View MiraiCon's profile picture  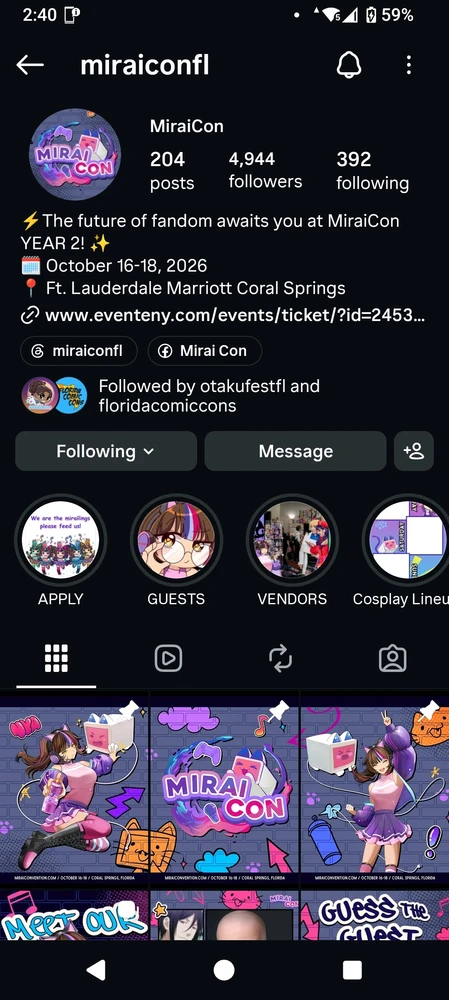point(75,154)
